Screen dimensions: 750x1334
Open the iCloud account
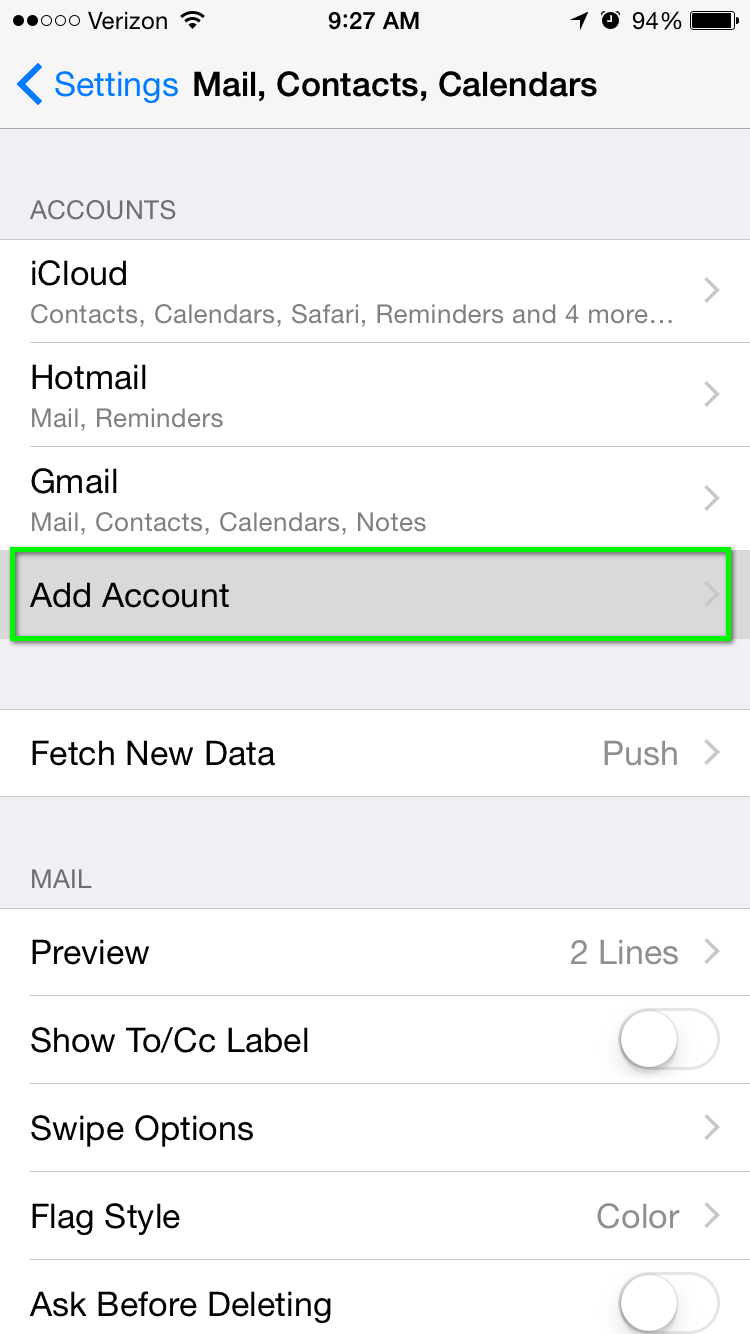tap(375, 291)
